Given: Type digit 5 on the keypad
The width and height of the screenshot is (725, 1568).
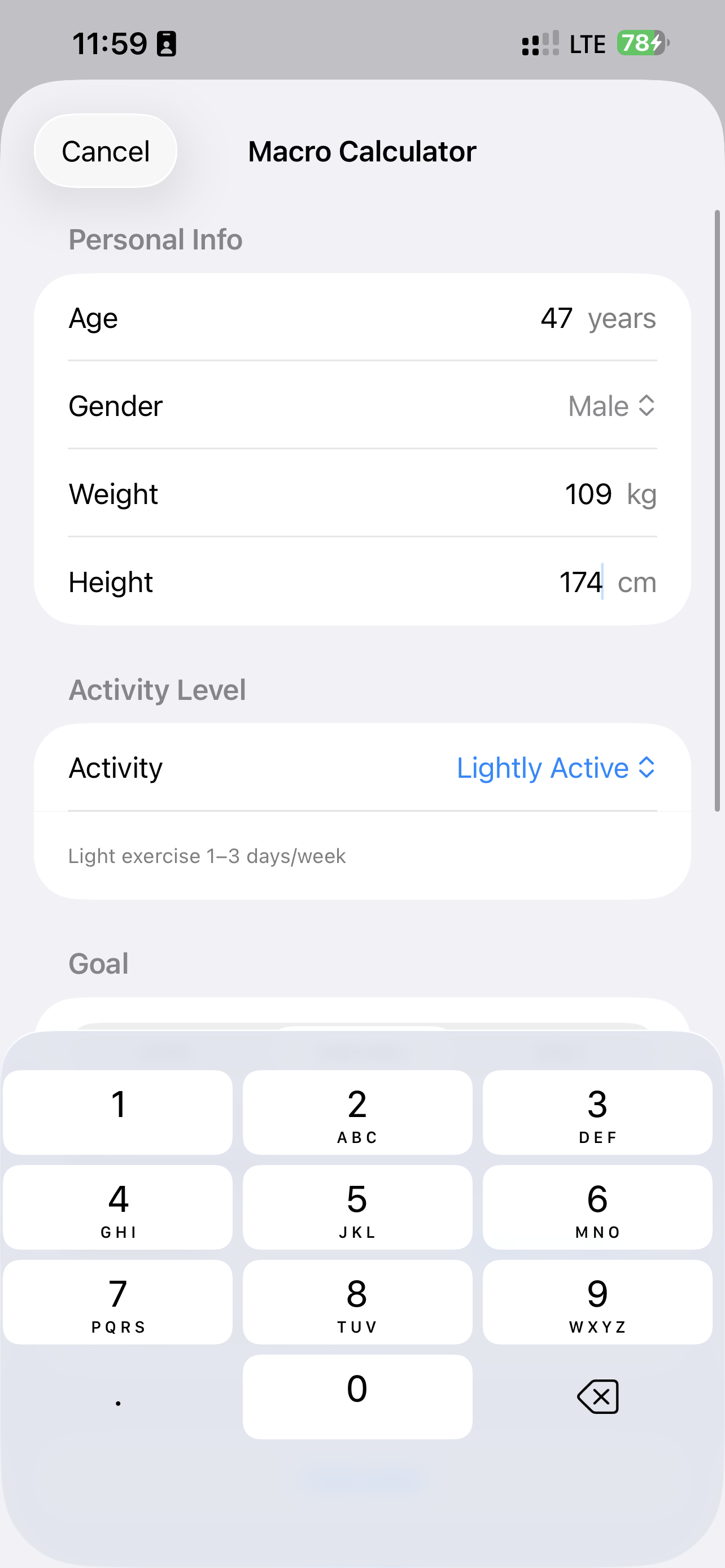Looking at the screenshot, I should click(x=357, y=1208).
